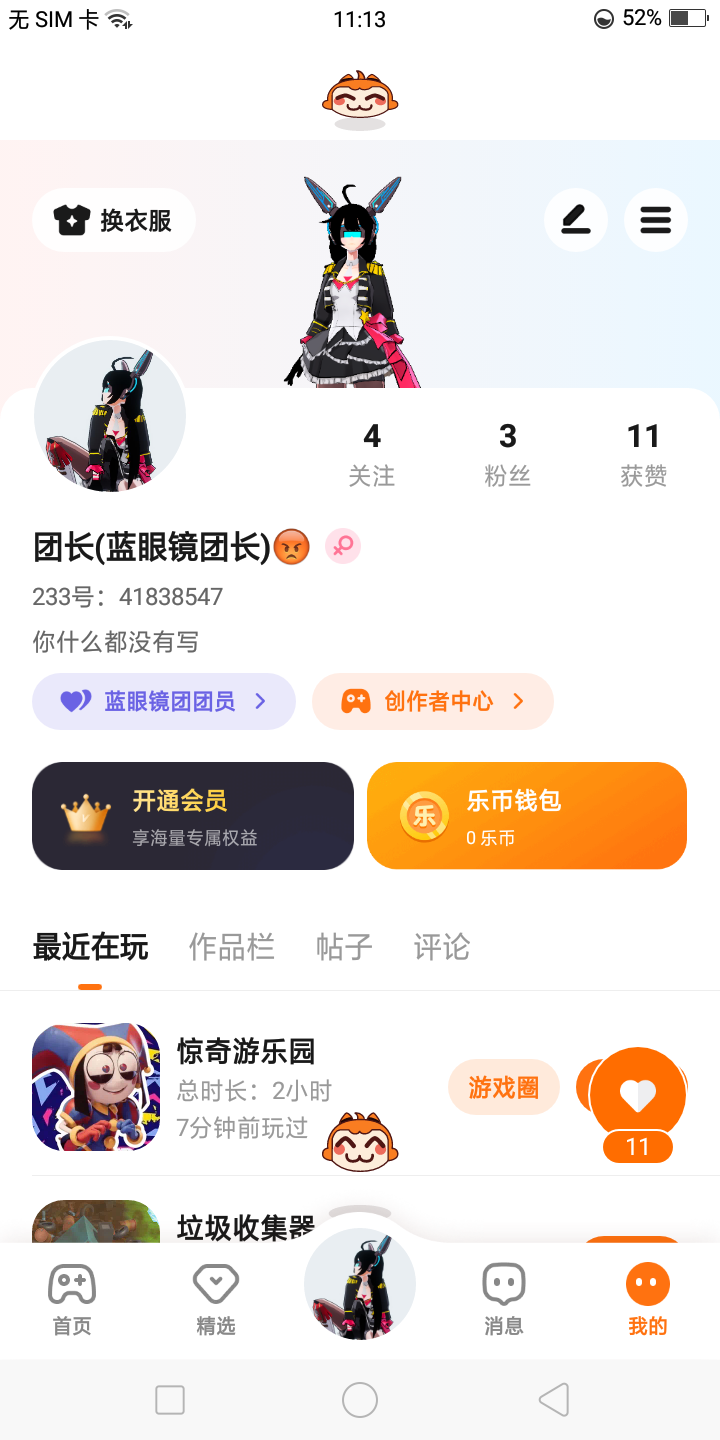The width and height of the screenshot is (720, 1440).
Task: Tap the floating heart likes button
Action: pyautogui.click(x=638, y=1096)
